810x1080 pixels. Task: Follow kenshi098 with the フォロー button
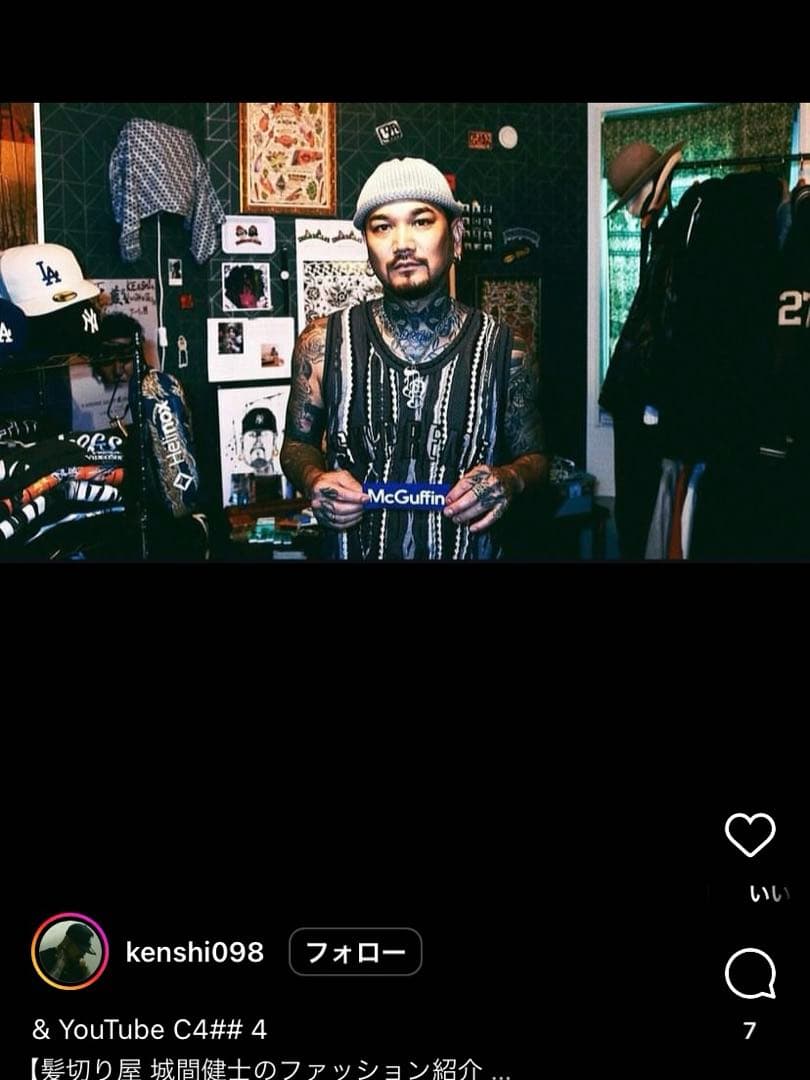coord(355,952)
